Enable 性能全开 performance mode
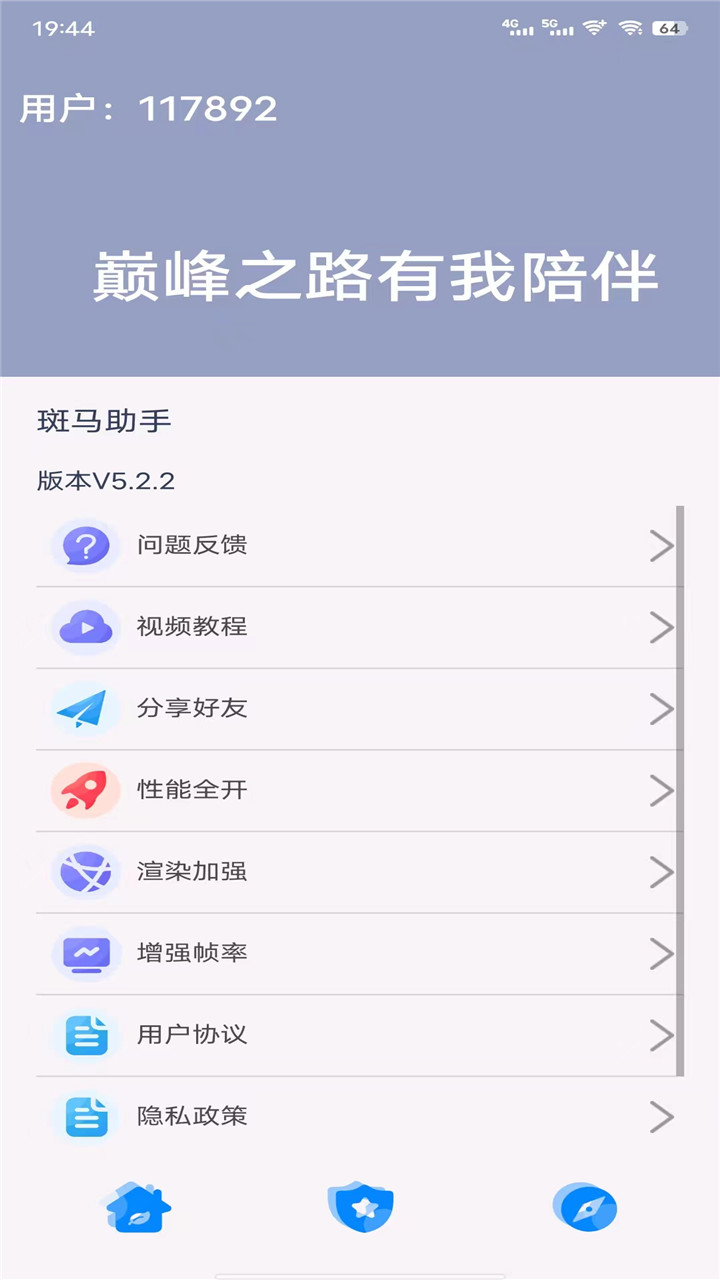720x1280 pixels. tap(360, 790)
